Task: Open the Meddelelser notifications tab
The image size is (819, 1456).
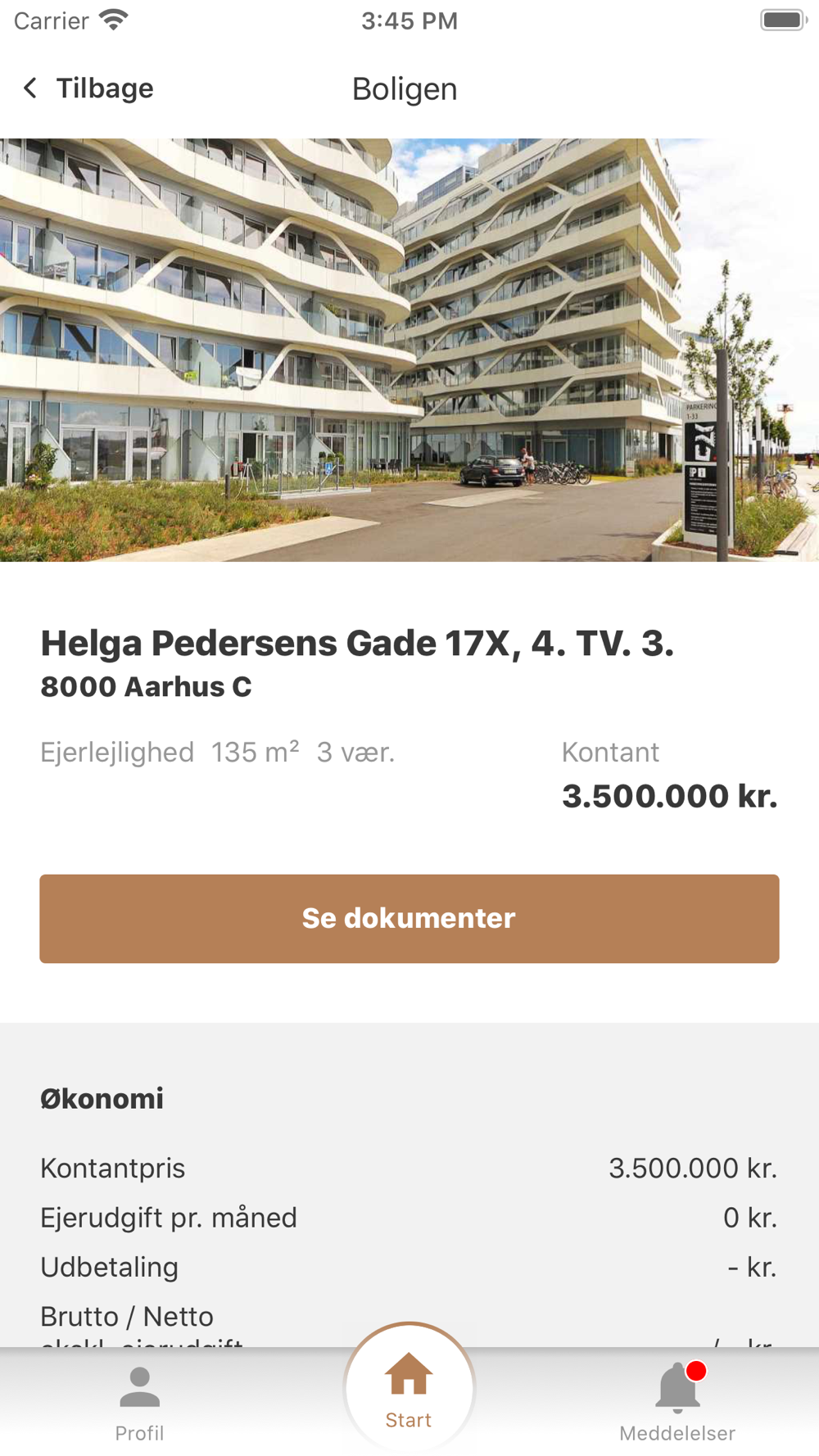Action: 677,1404
